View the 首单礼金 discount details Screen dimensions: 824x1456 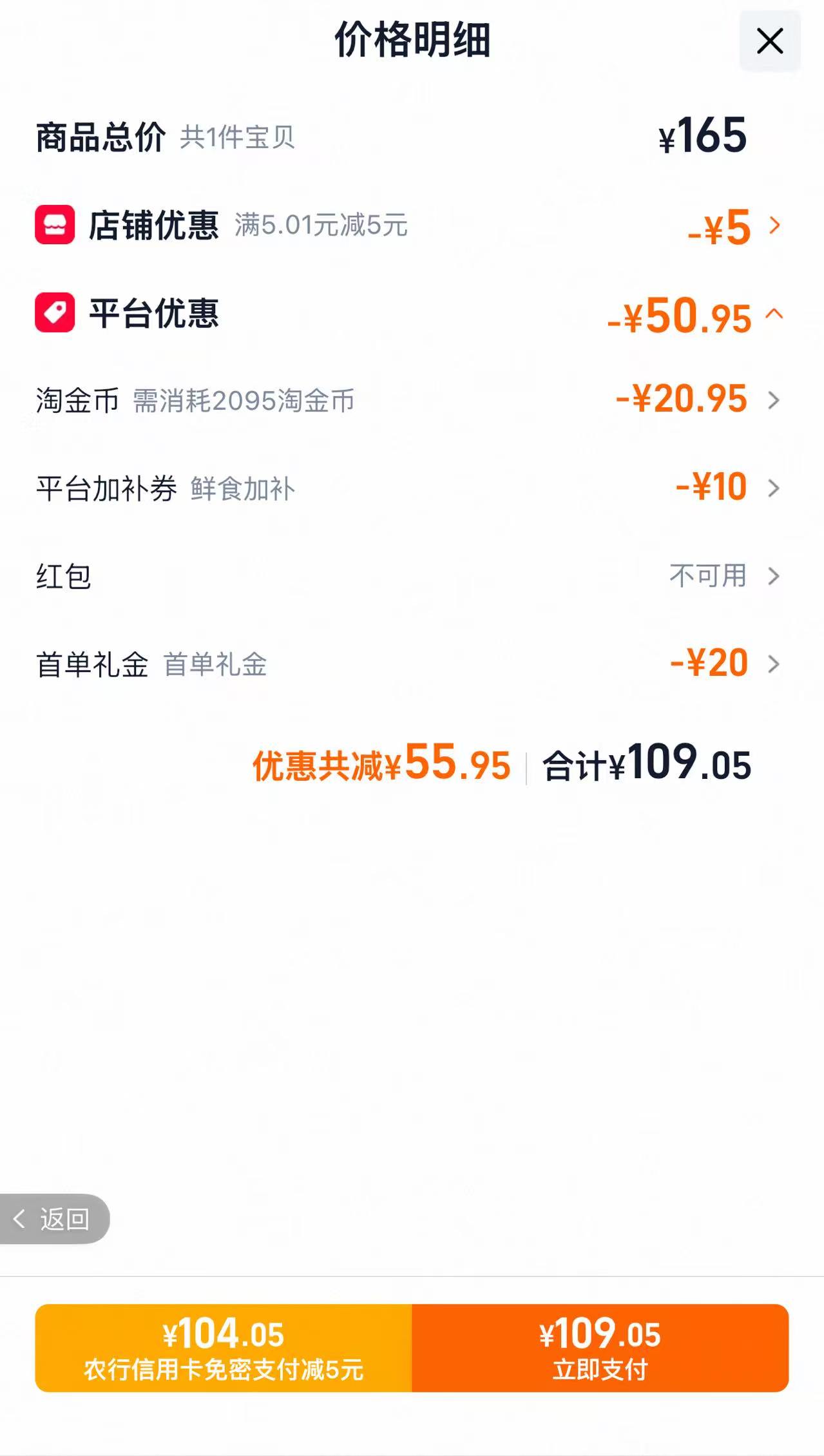412,664
